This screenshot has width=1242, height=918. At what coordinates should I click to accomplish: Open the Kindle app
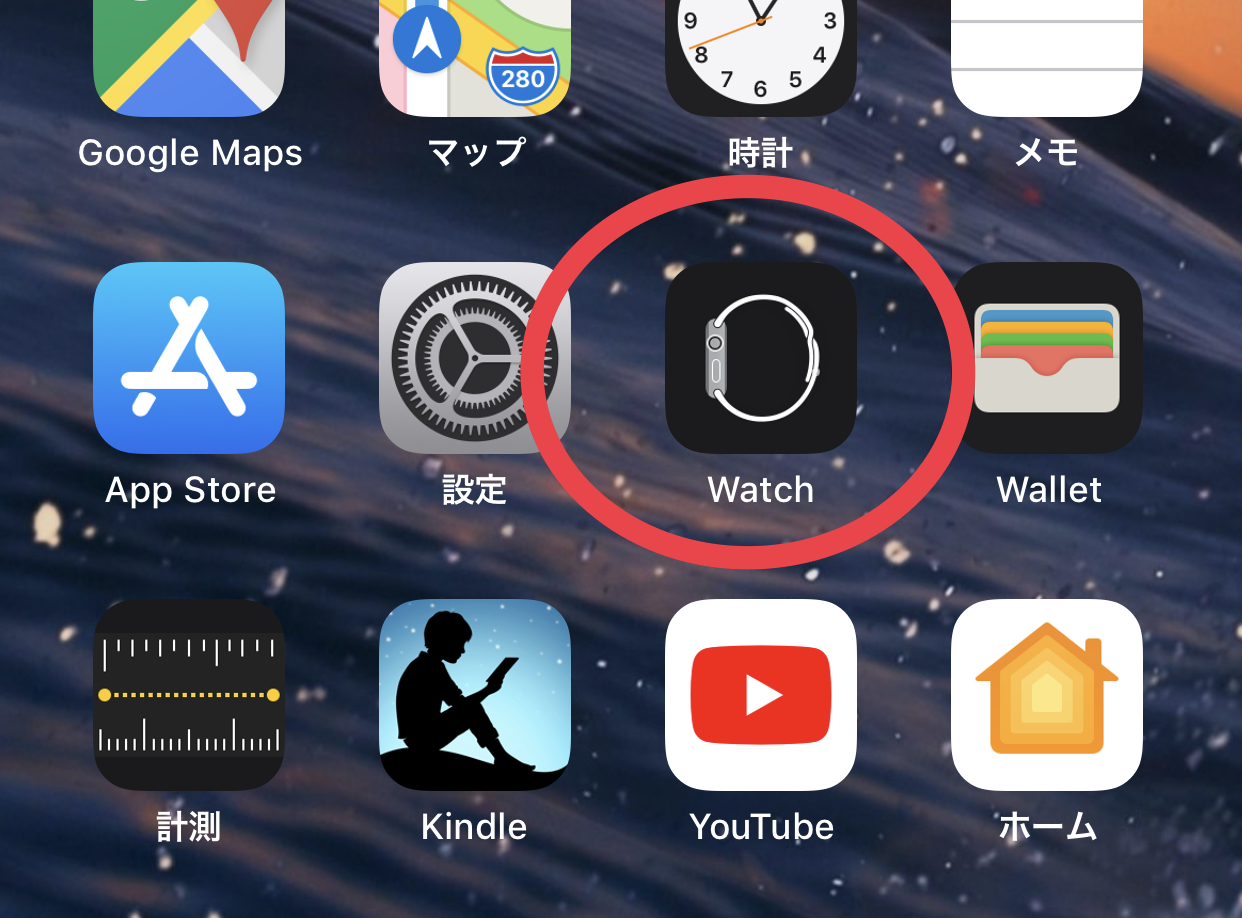tap(475, 695)
